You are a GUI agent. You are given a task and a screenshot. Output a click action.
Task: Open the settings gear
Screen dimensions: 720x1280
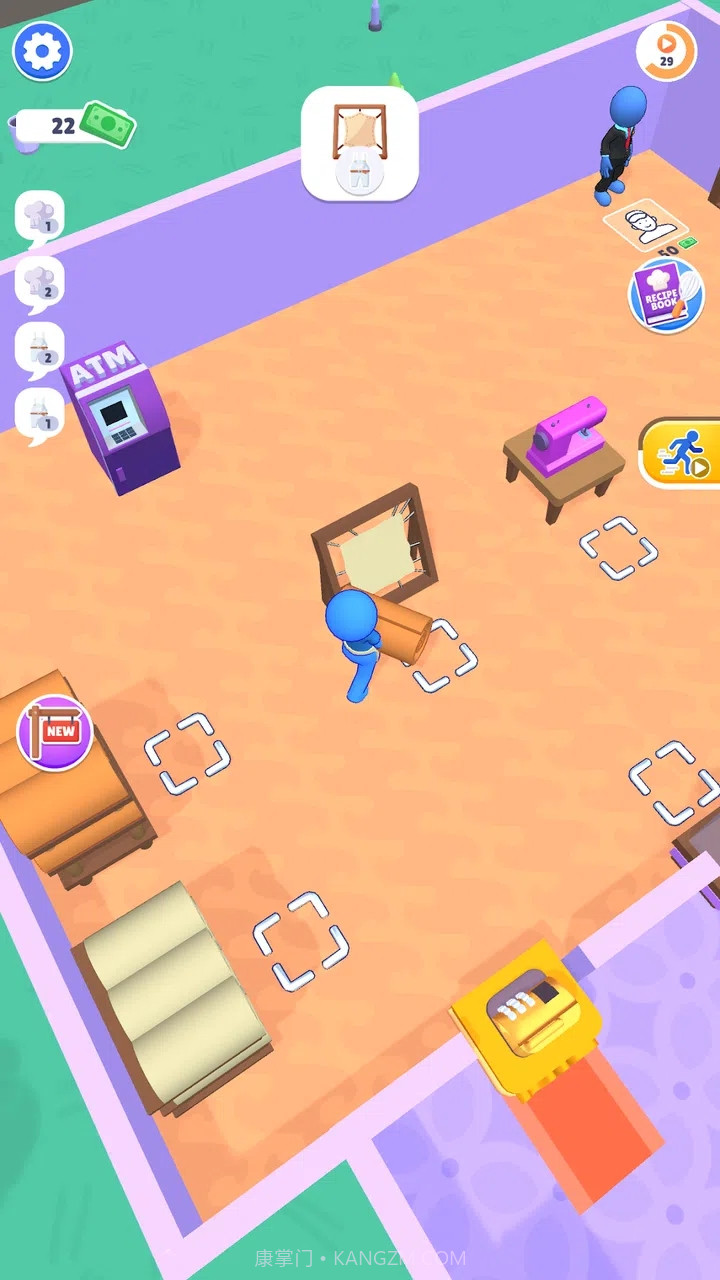pos(42,51)
